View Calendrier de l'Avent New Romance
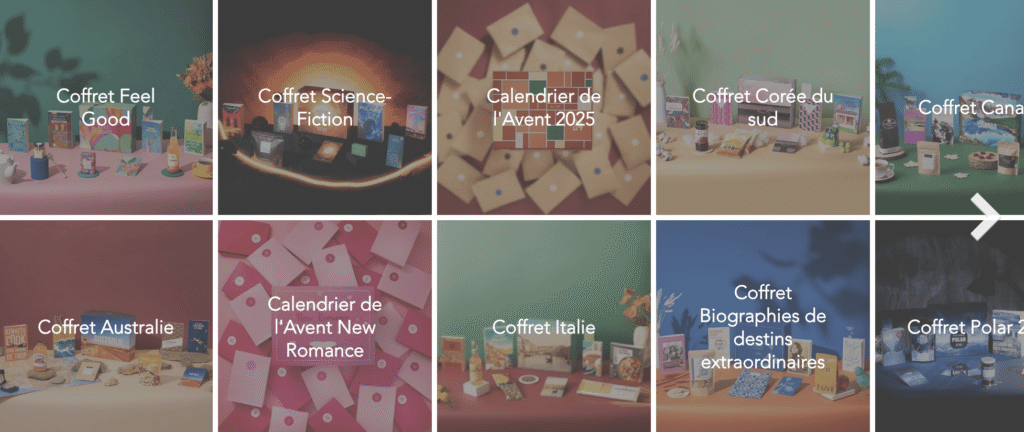This screenshot has width=1024, height=432. [325, 327]
